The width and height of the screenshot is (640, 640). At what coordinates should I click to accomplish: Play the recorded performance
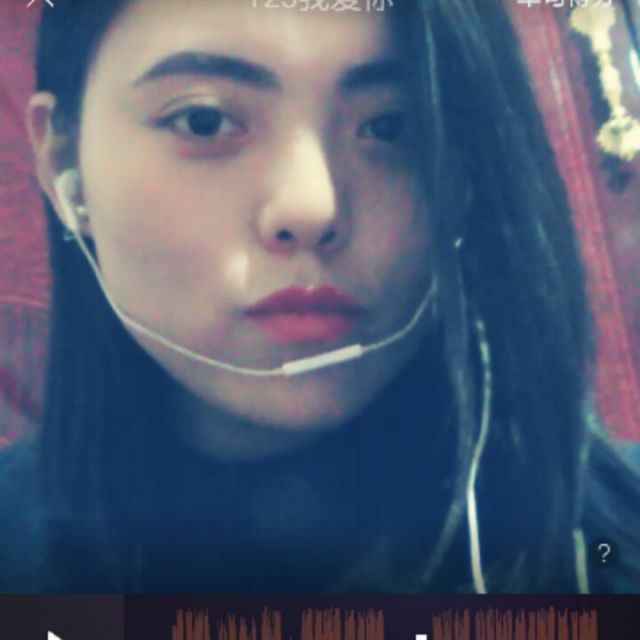(x=55, y=631)
